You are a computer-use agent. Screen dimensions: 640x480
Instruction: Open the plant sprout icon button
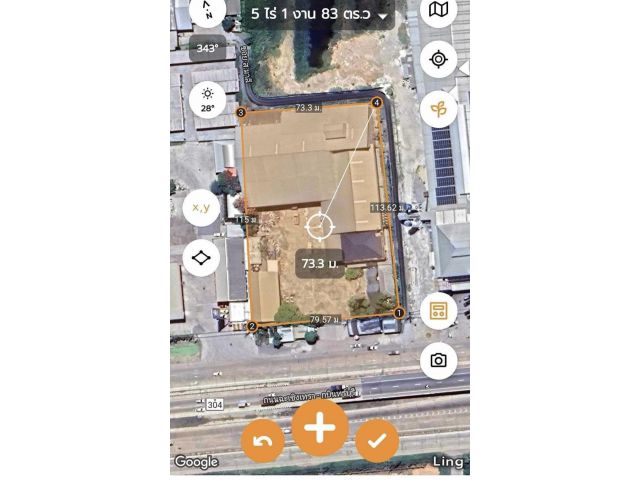(438, 108)
